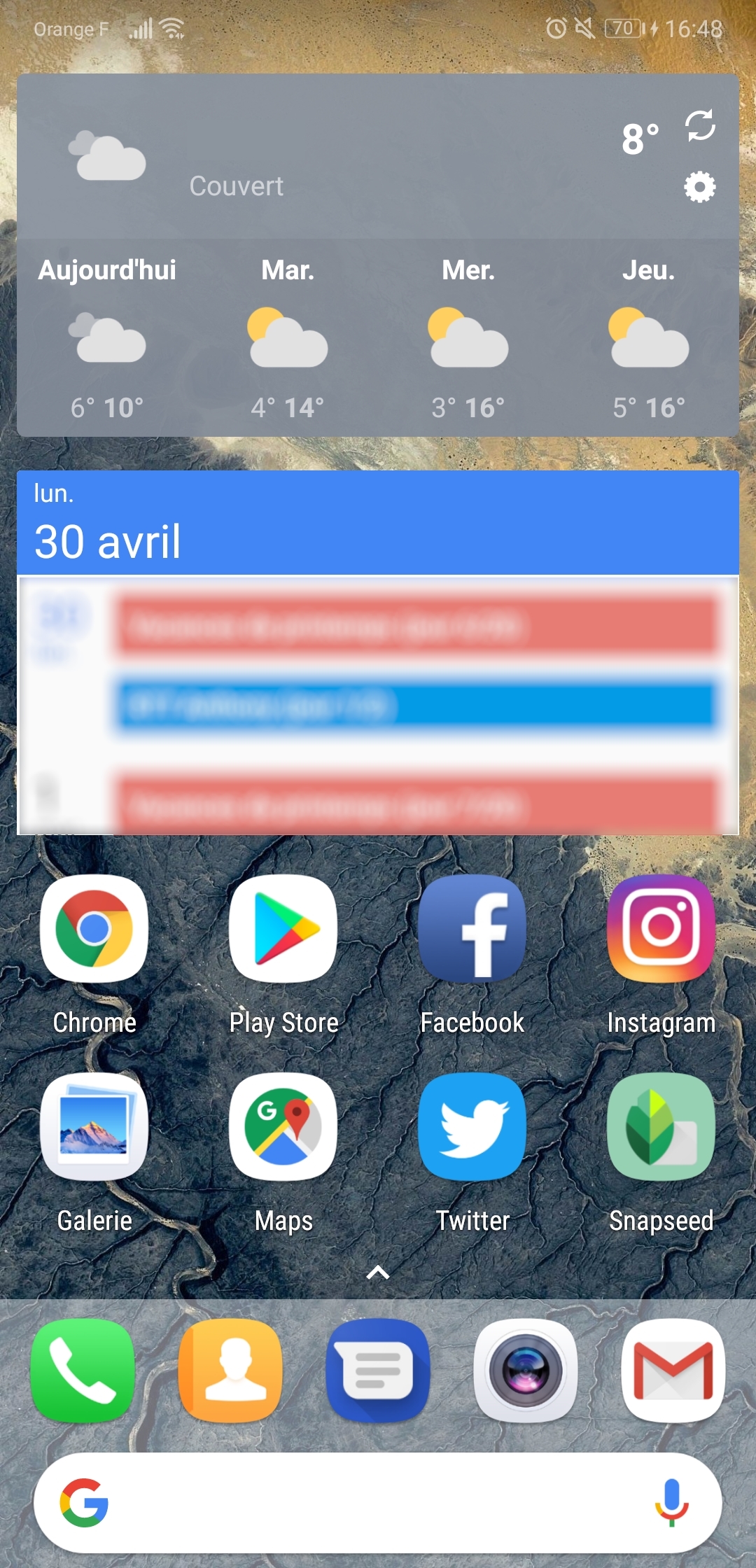Start a Google voice search

tap(671, 1503)
